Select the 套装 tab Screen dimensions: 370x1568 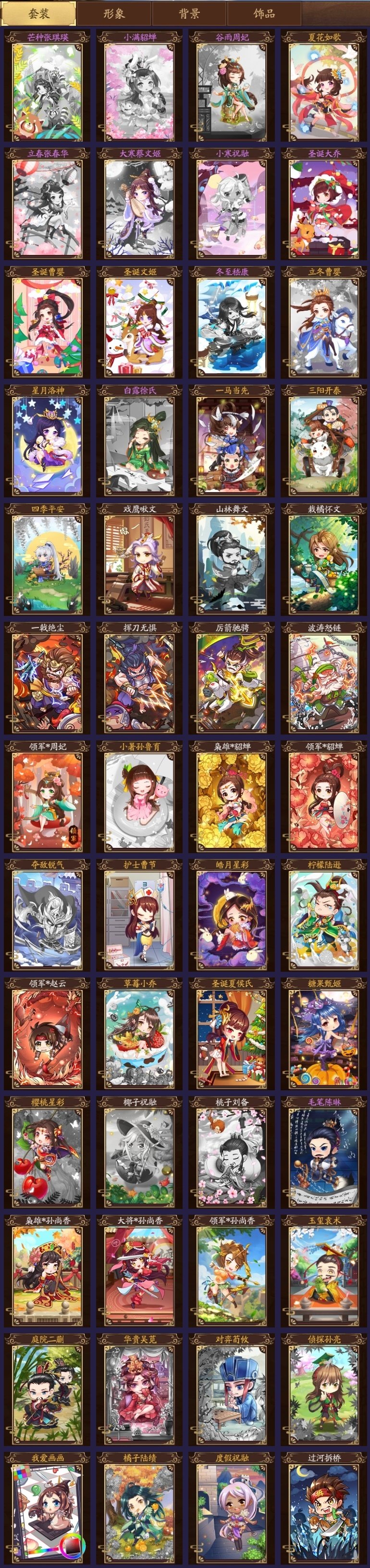(x=39, y=13)
